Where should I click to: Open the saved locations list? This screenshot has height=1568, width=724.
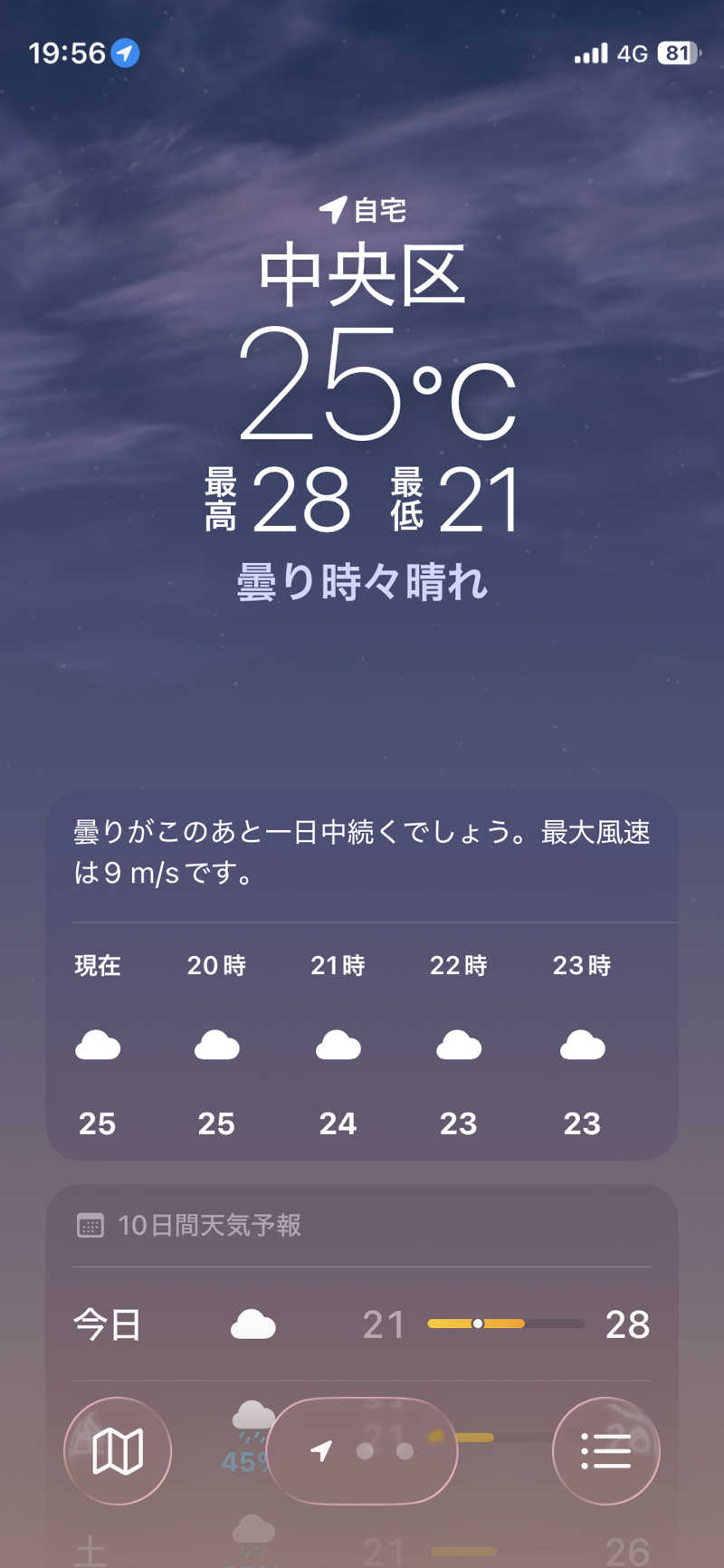[605, 1451]
